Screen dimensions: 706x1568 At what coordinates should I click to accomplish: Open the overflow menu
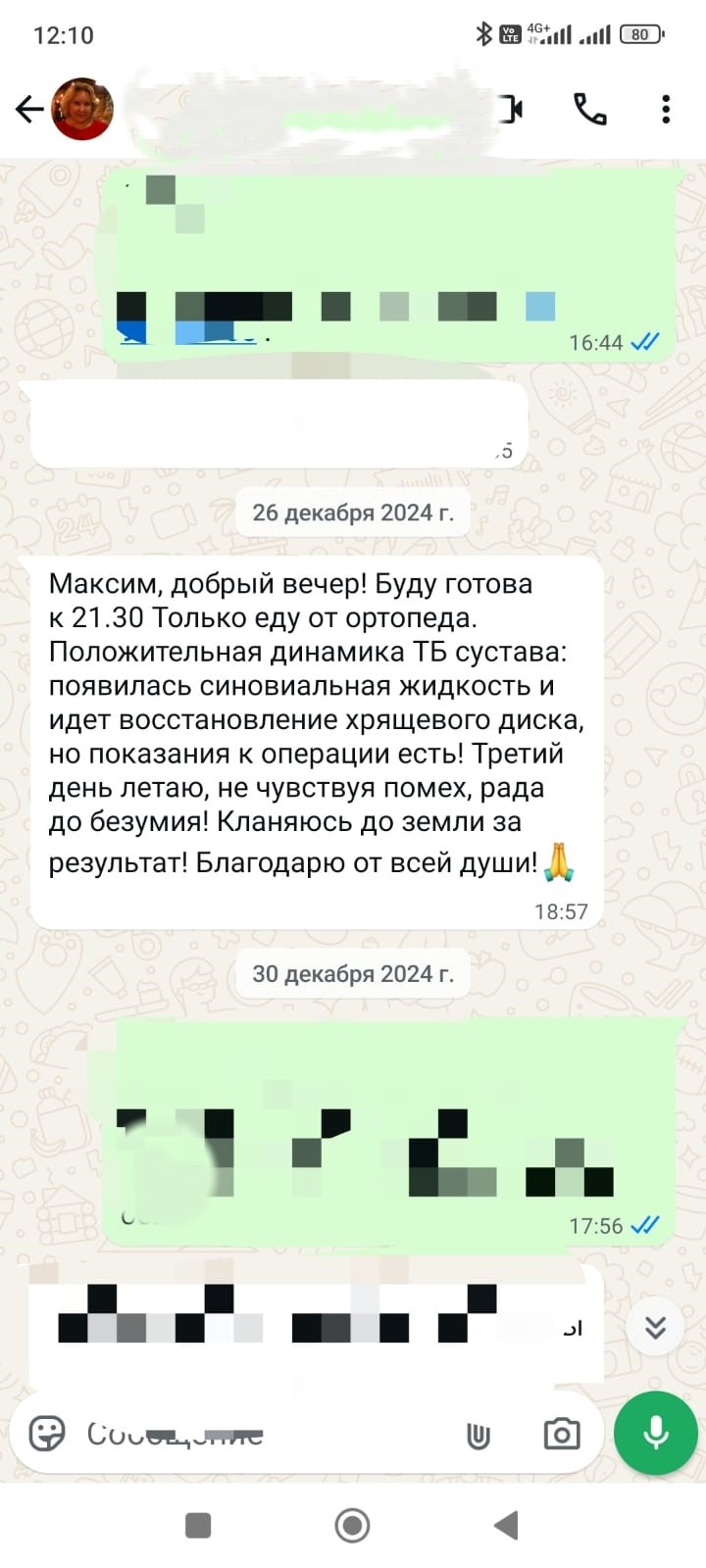666,109
